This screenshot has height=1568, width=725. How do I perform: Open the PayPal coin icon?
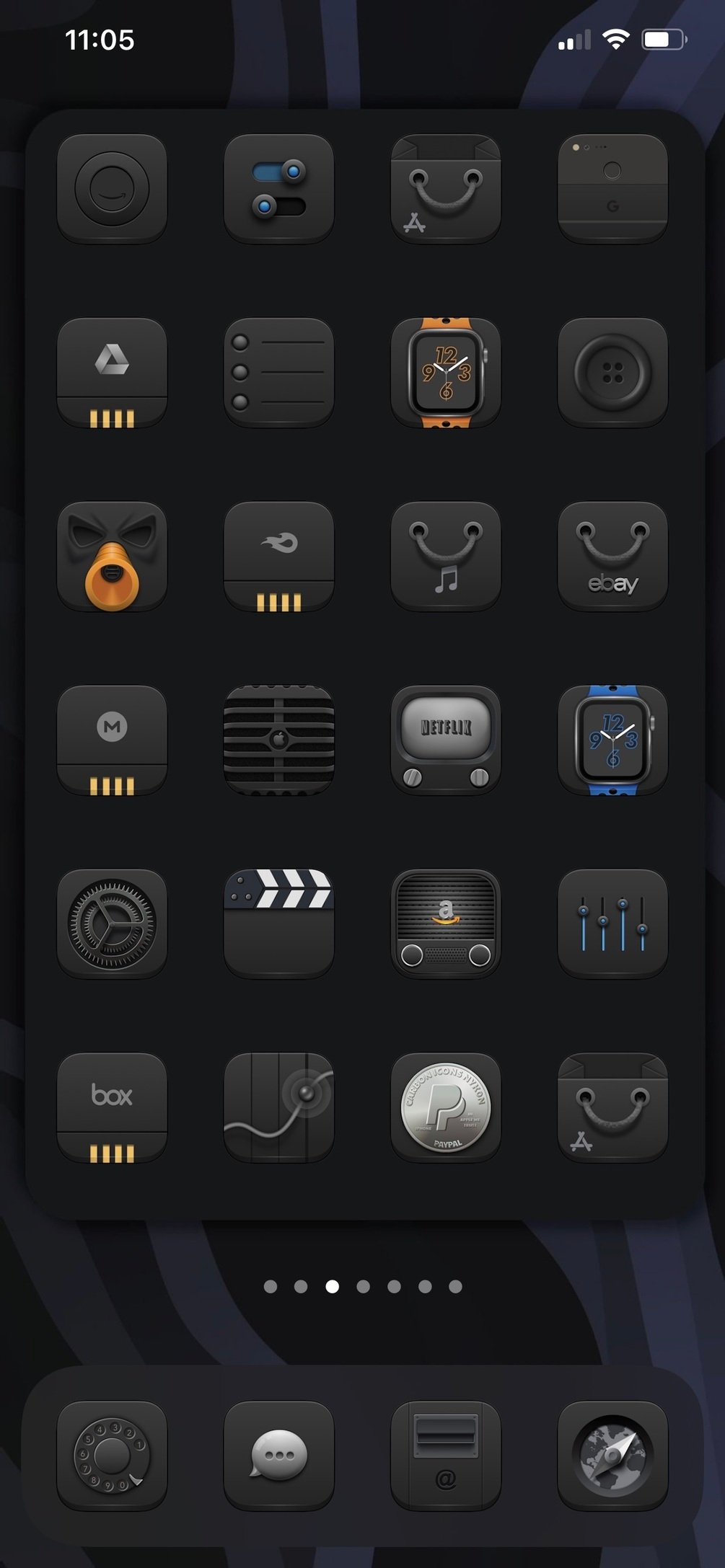pos(446,1107)
